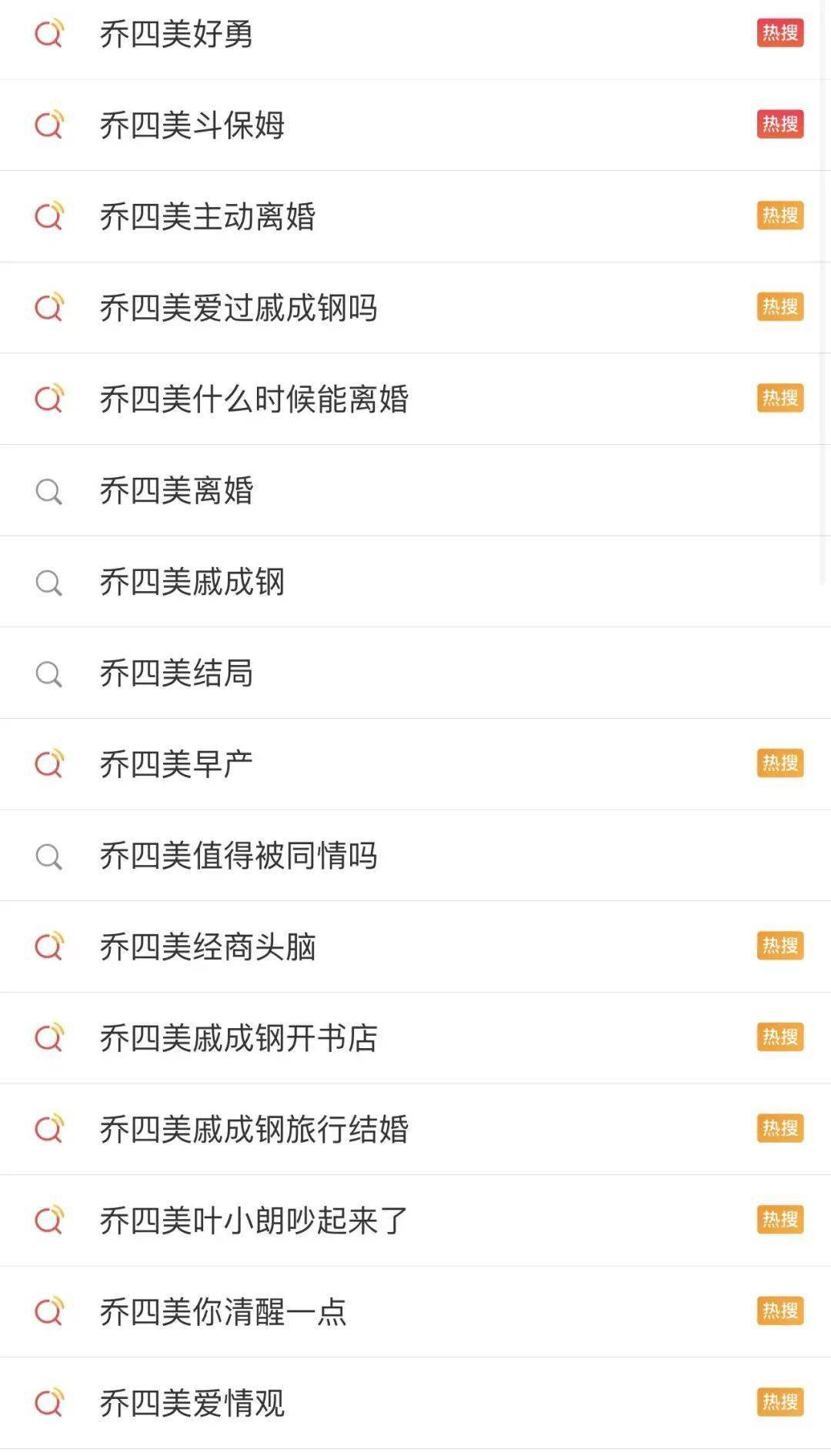
Task: Select the 乔四美主动离婚 suggestion row
Action: (208, 216)
